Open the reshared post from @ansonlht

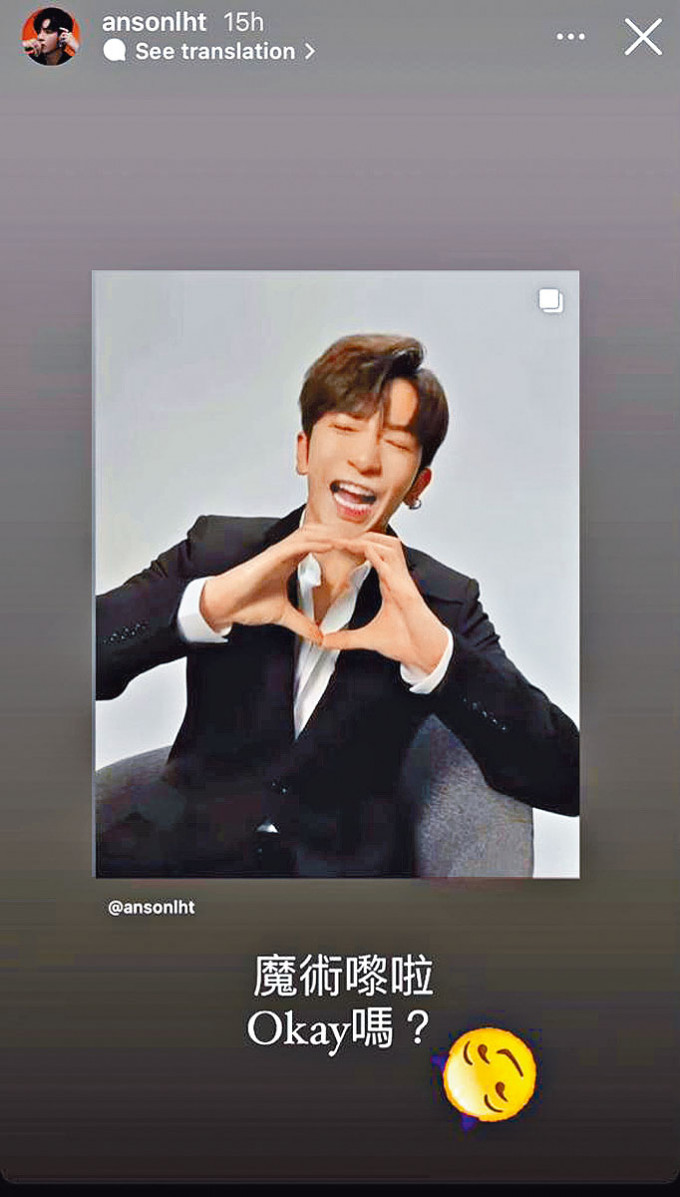(336, 573)
